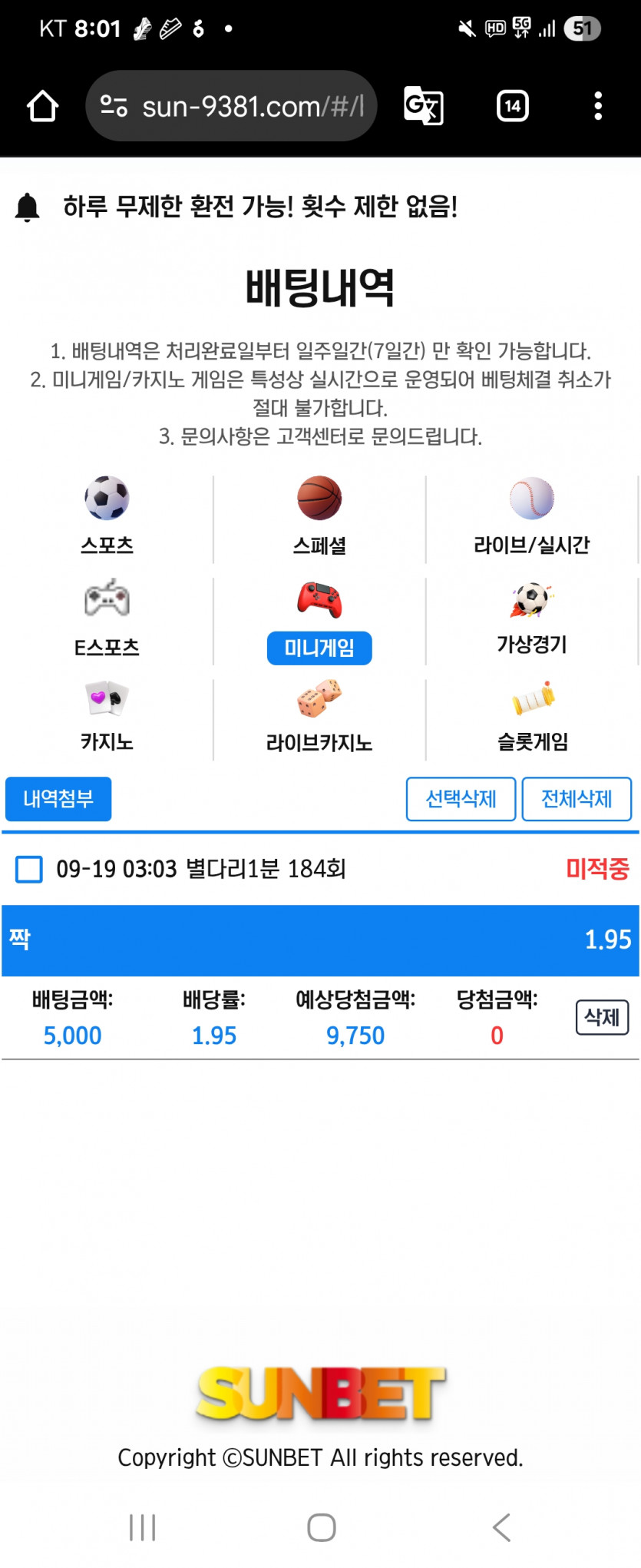The height and width of the screenshot is (1568, 641).
Task: Tap the 전체삭제 button
Action: click(577, 799)
